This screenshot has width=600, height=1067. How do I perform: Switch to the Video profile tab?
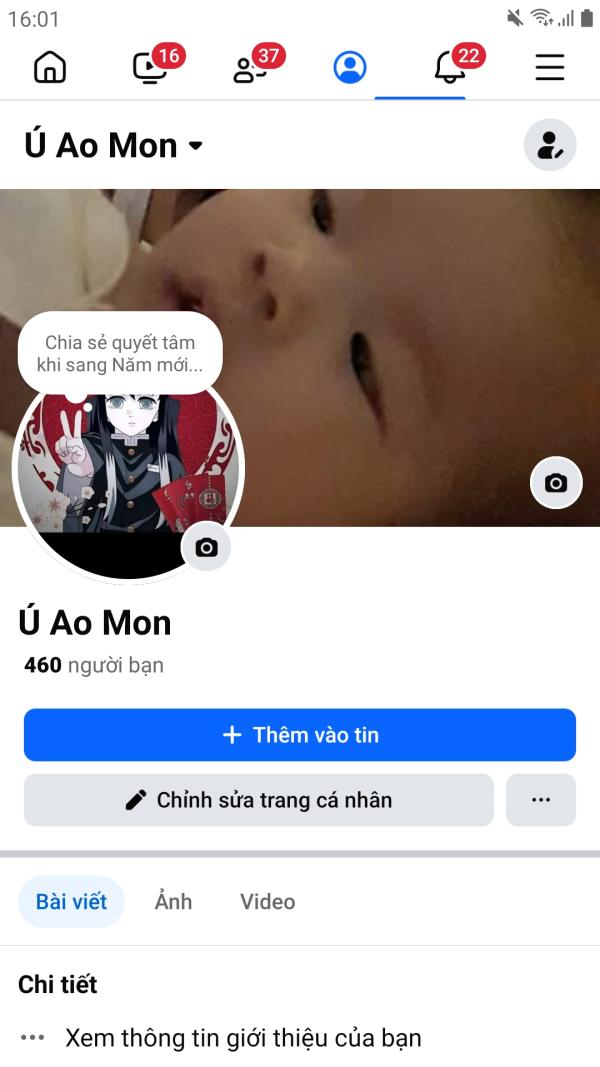pyautogui.click(x=267, y=902)
